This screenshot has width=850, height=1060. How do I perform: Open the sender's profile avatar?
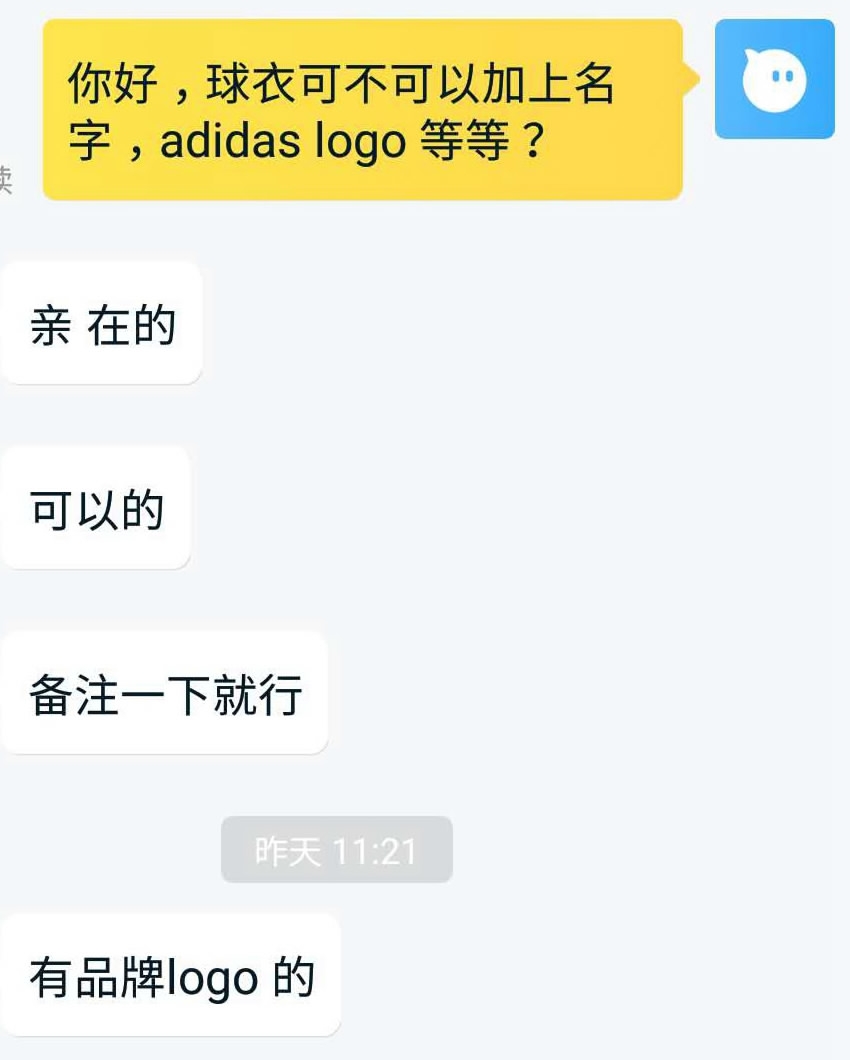774,79
